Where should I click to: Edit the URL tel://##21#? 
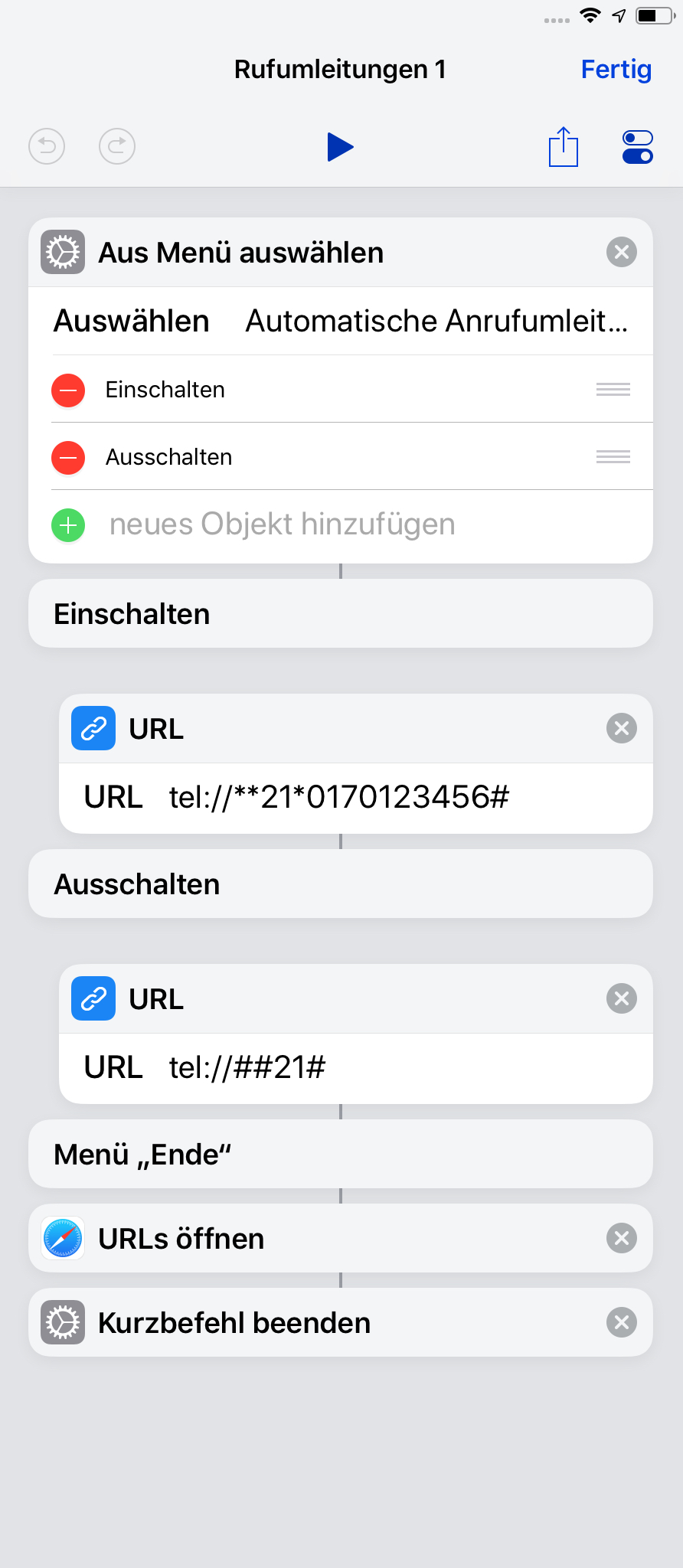click(x=247, y=1068)
